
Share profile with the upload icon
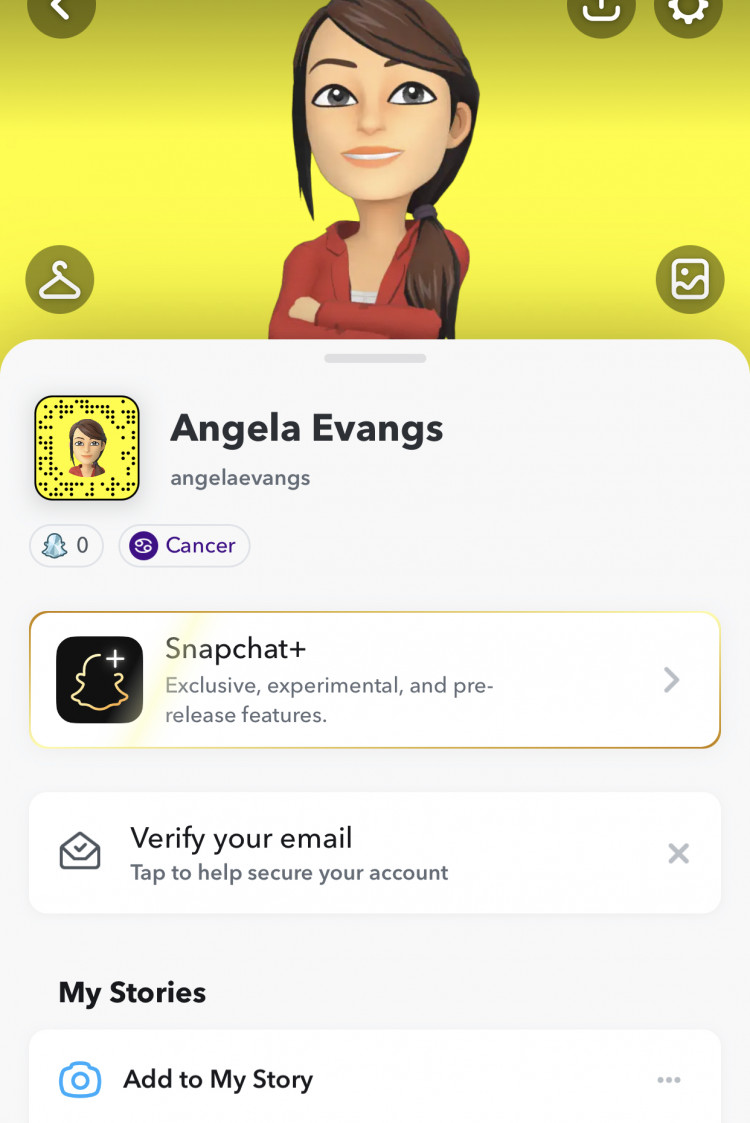601,10
